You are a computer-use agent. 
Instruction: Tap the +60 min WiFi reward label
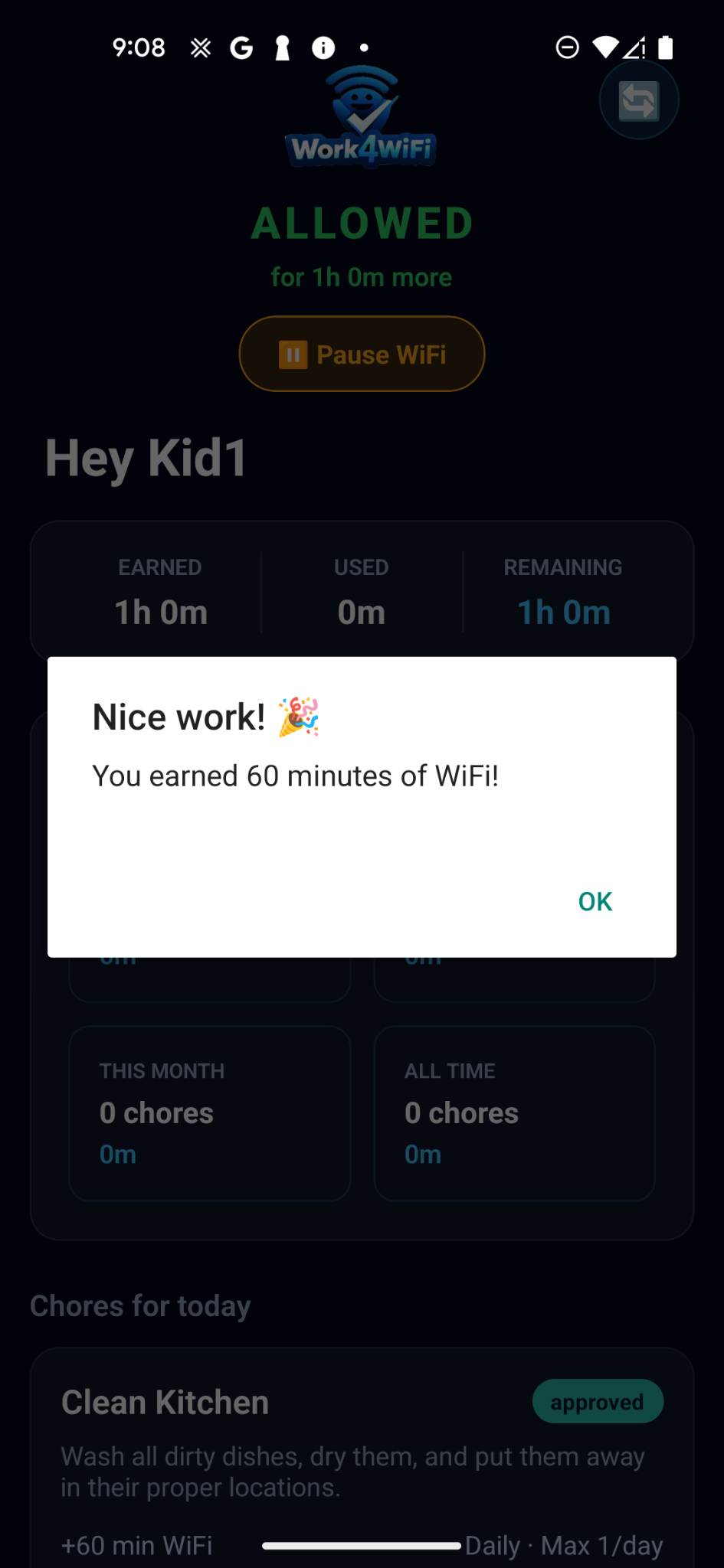pyautogui.click(x=136, y=1543)
